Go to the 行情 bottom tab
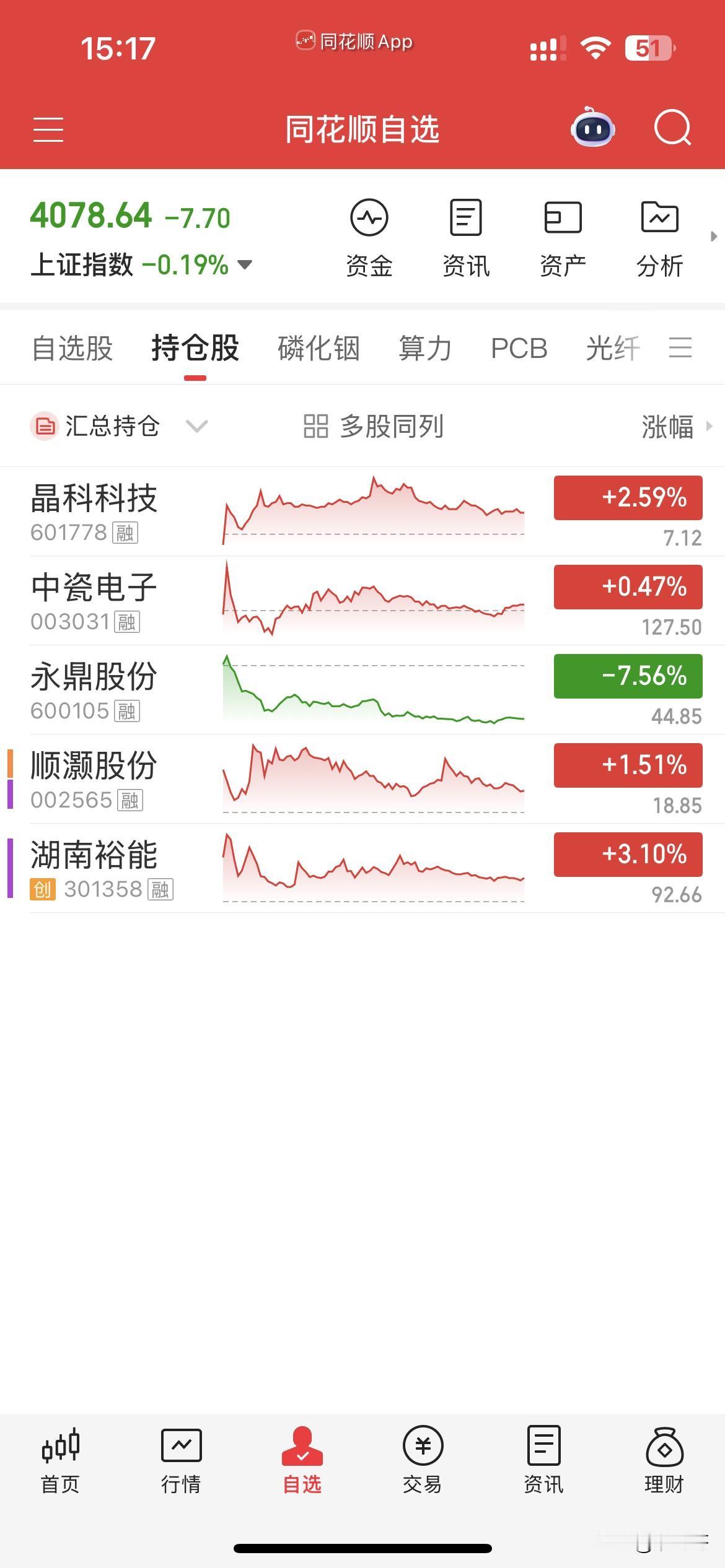Viewport: 725px width, 1568px height. [181, 1460]
